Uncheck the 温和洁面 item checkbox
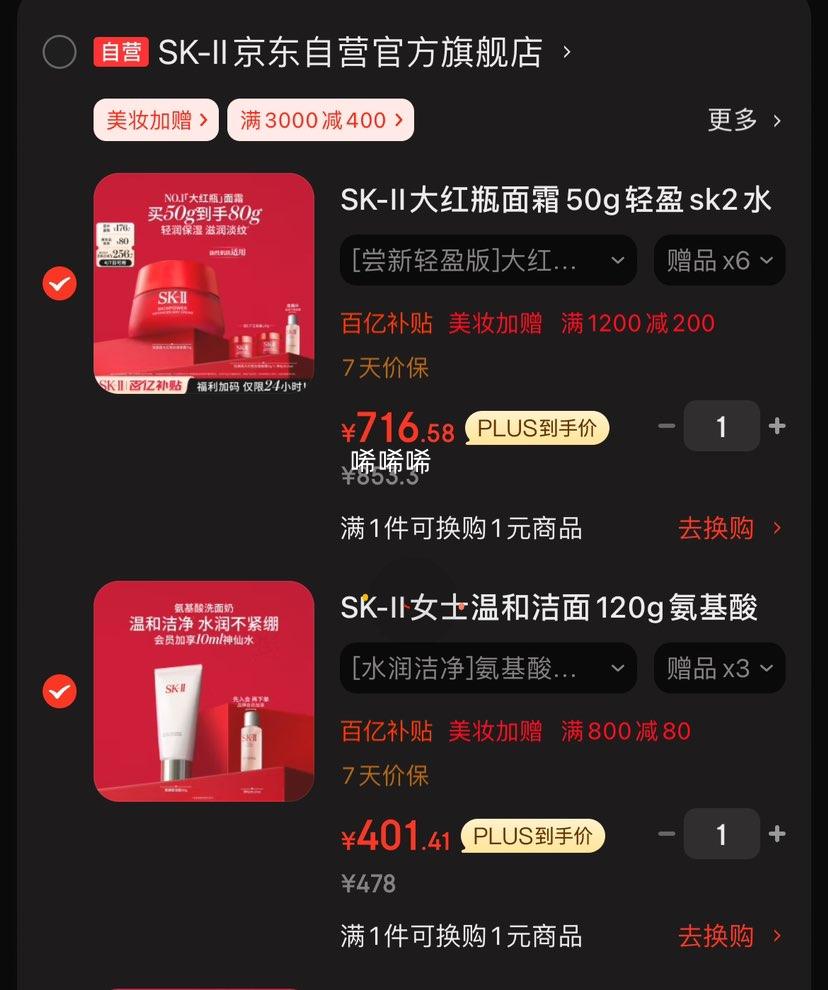 pos(59,692)
